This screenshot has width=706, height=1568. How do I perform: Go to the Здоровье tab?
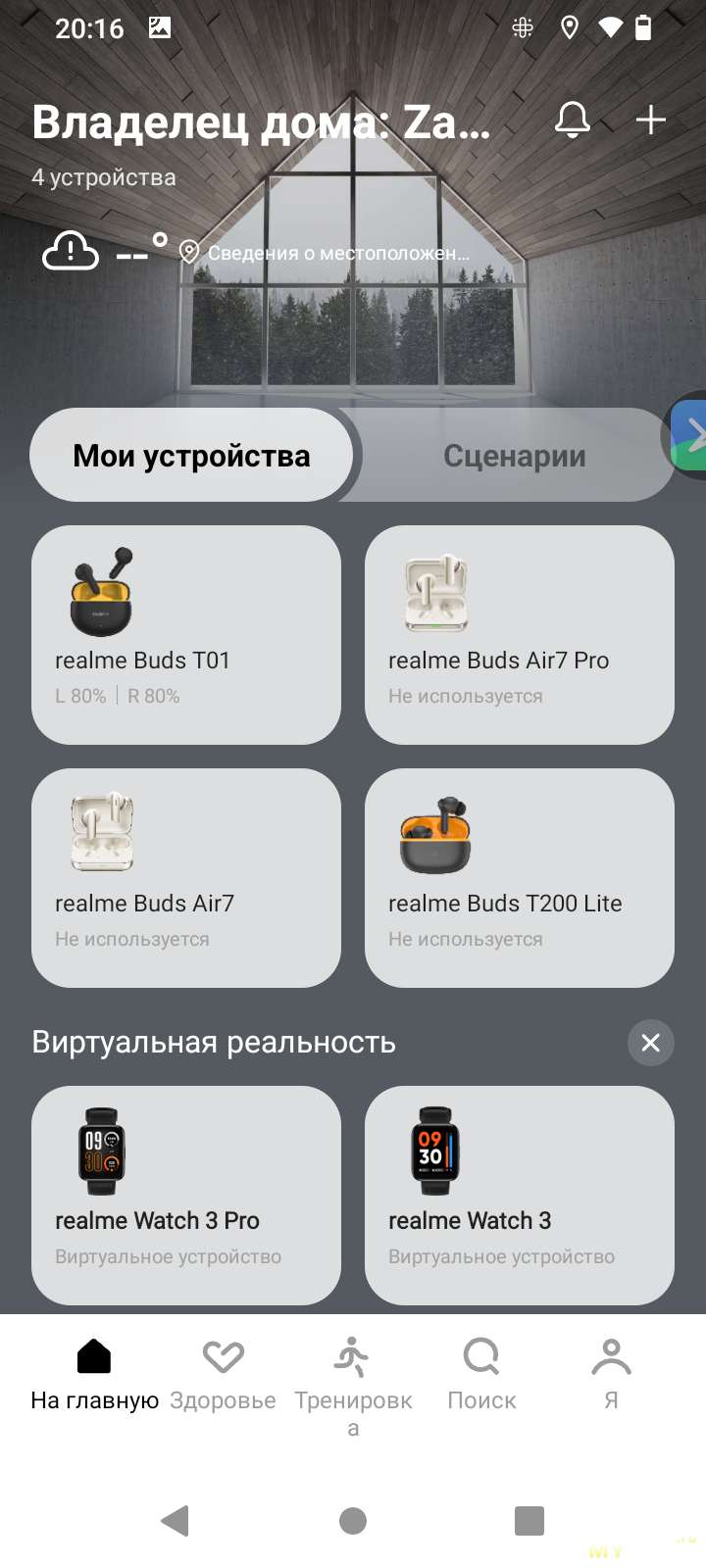point(223,1374)
